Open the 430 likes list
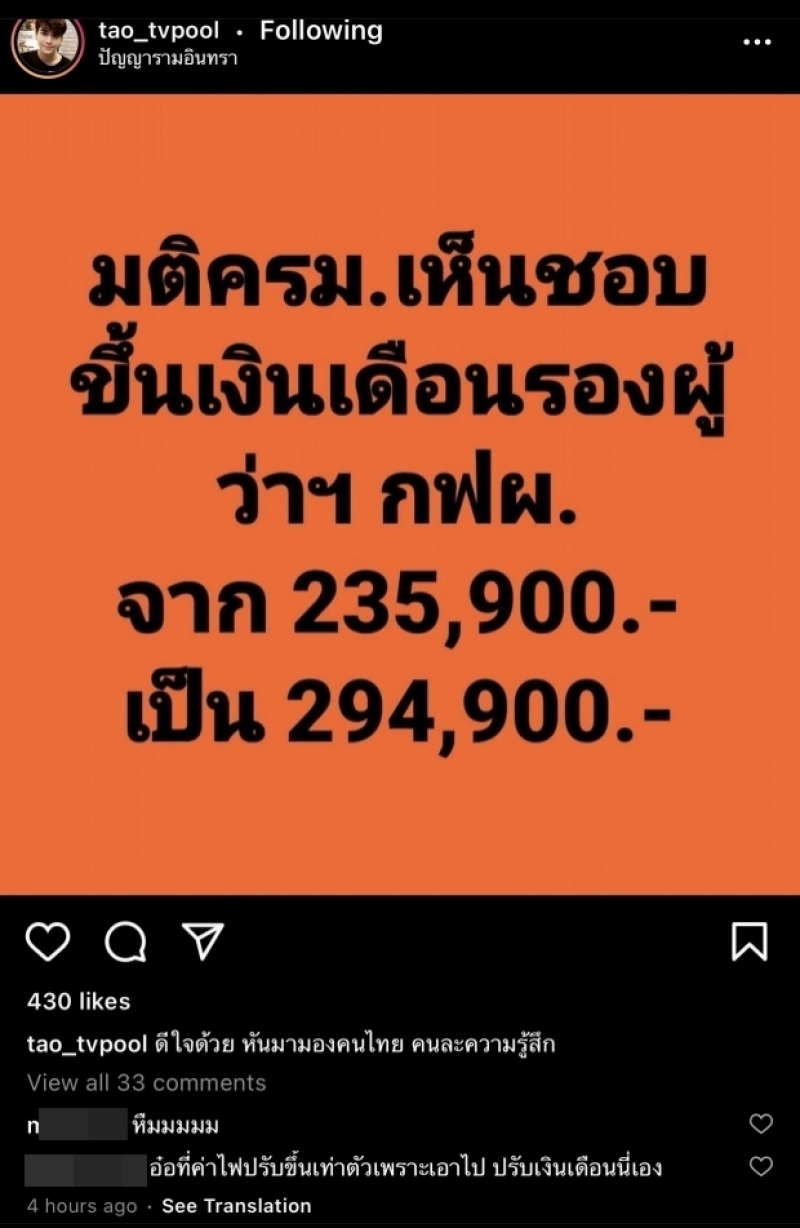The width and height of the screenshot is (800, 1228). click(x=79, y=1001)
